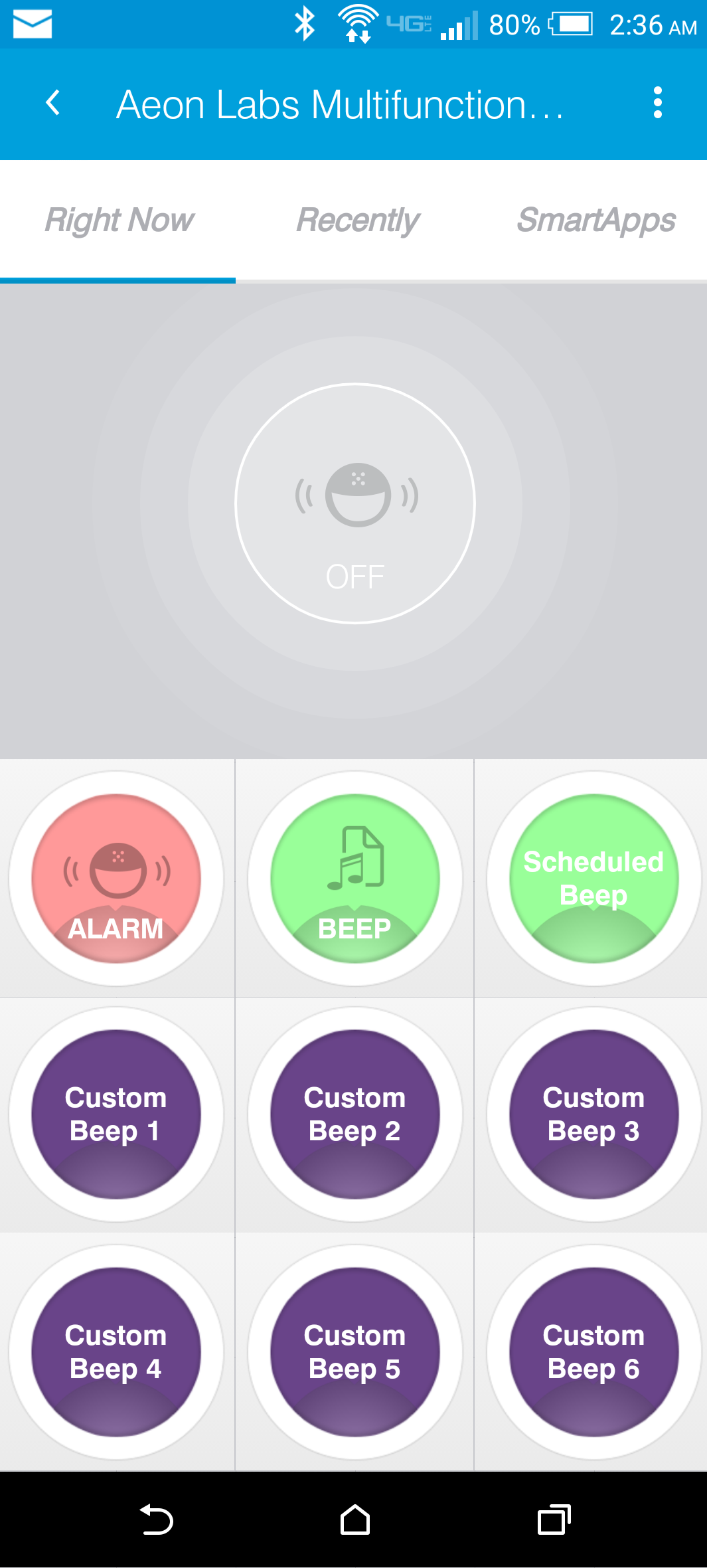707x1568 pixels.
Task: Sound Custom Beep 3
Action: [593, 1114]
